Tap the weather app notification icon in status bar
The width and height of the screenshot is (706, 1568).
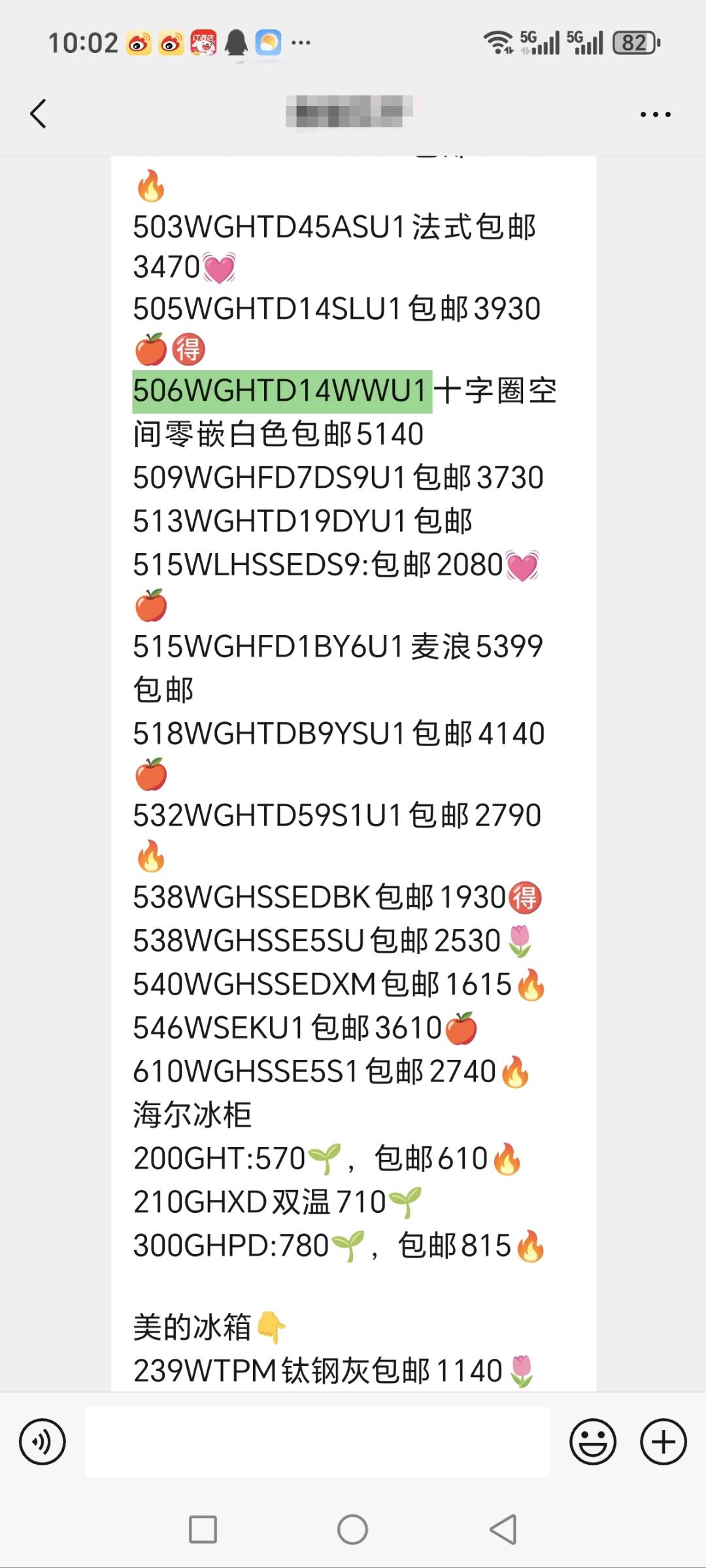click(269, 41)
